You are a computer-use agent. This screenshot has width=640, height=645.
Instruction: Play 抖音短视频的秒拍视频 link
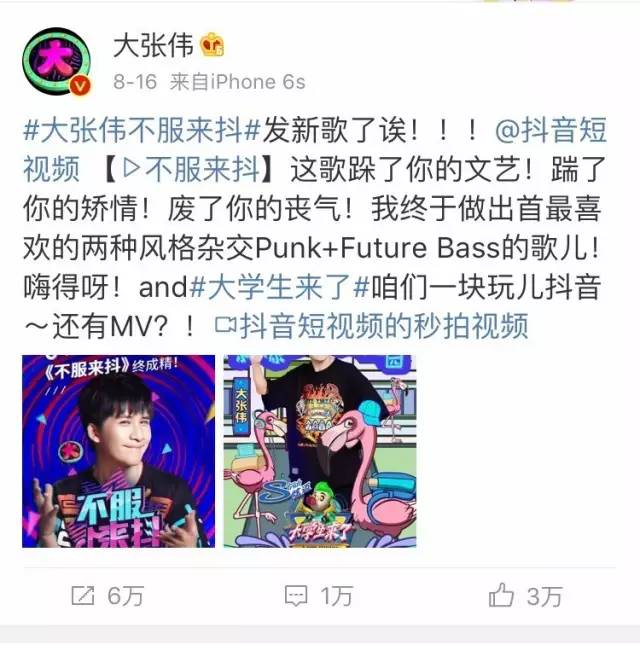[371, 325]
